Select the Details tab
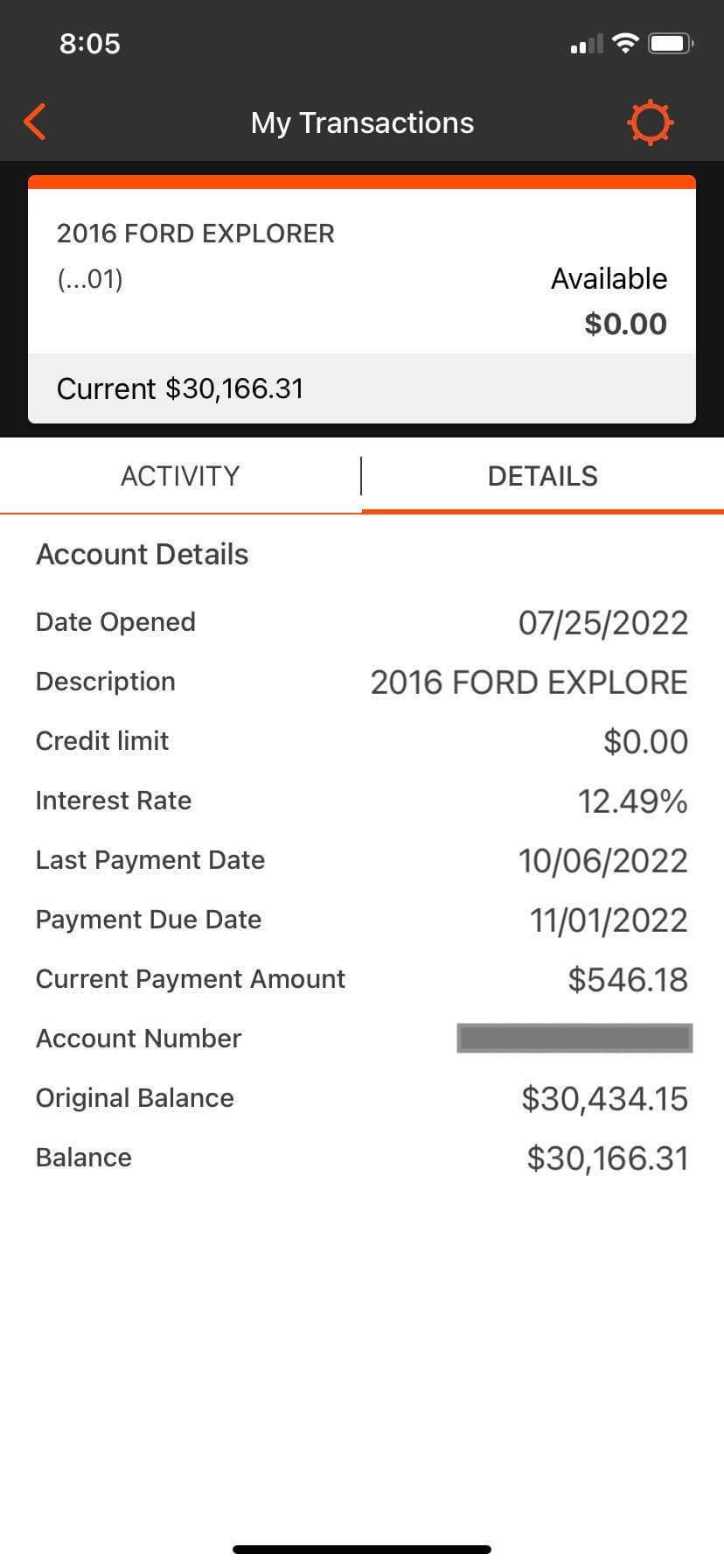This screenshot has height=1568, width=724. point(543,476)
